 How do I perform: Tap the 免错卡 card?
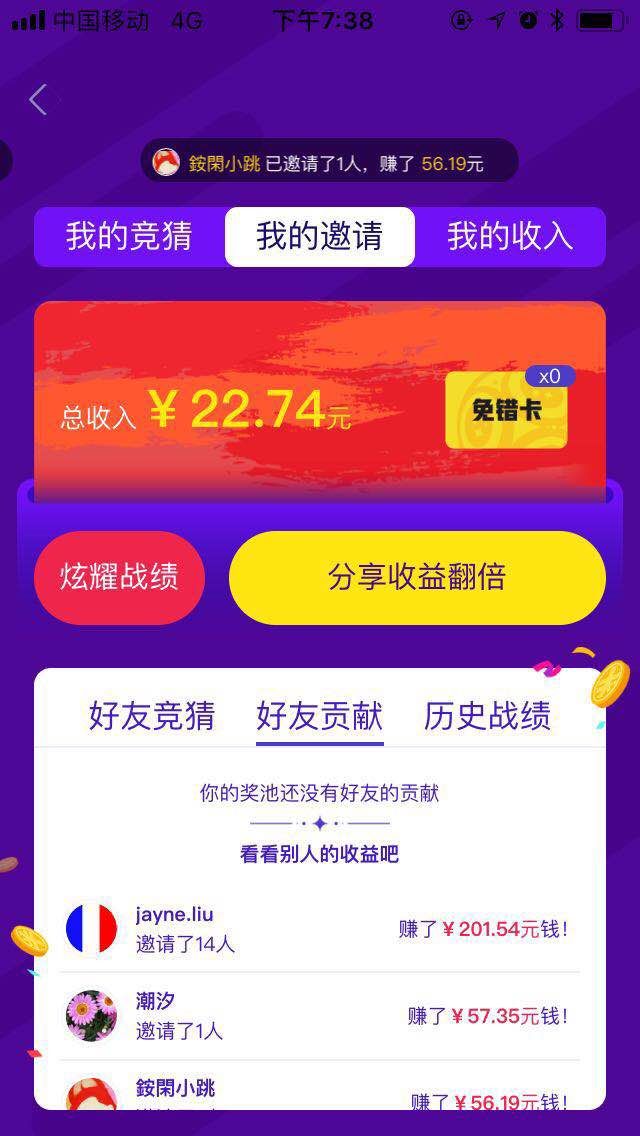pyautogui.click(x=506, y=410)
